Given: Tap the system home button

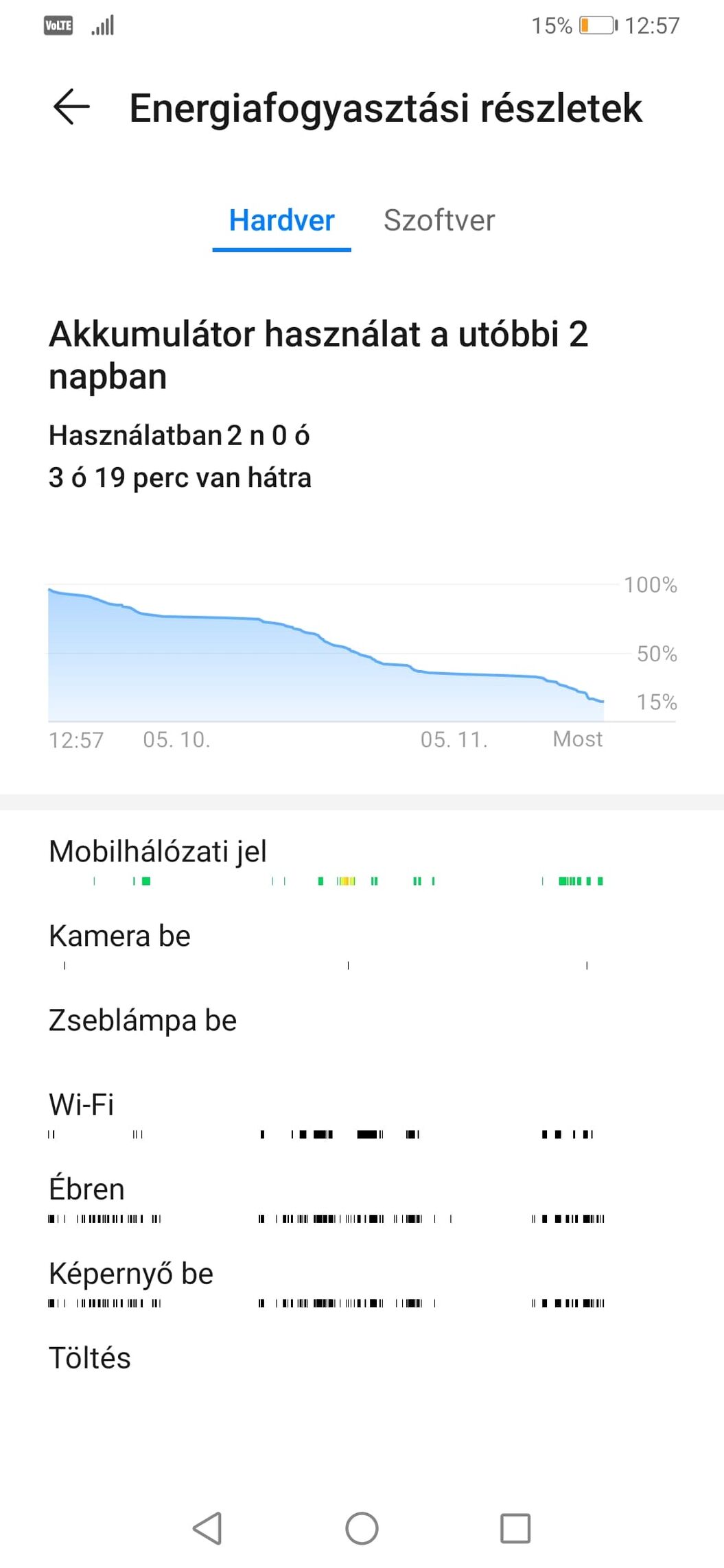Looking at the screenshot, I should pos(362,1528).
